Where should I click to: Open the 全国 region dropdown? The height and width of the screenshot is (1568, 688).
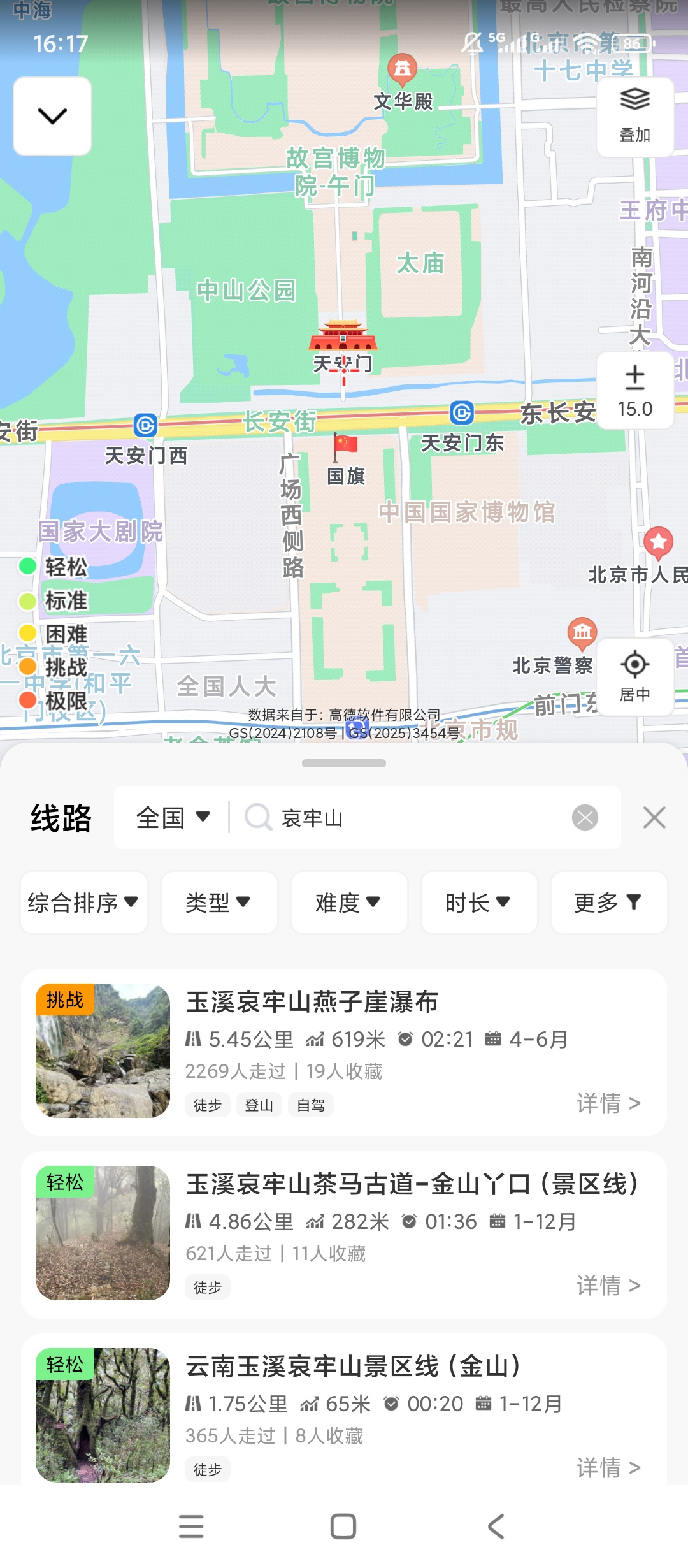(173, 817)
